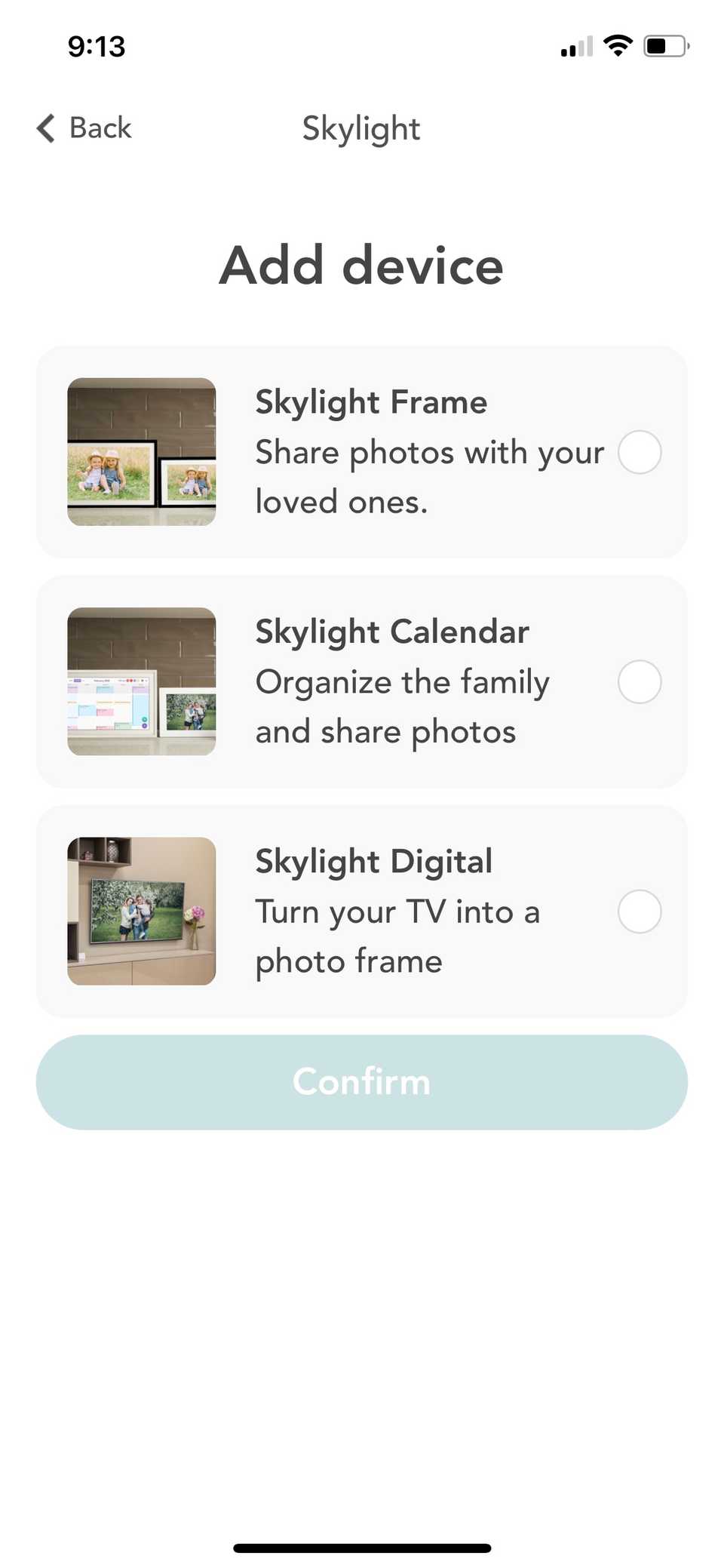Image resolution: width=724 pixels, height=1568 pixels.
Task: Tap the Add device heading
Action: [361, 266]
